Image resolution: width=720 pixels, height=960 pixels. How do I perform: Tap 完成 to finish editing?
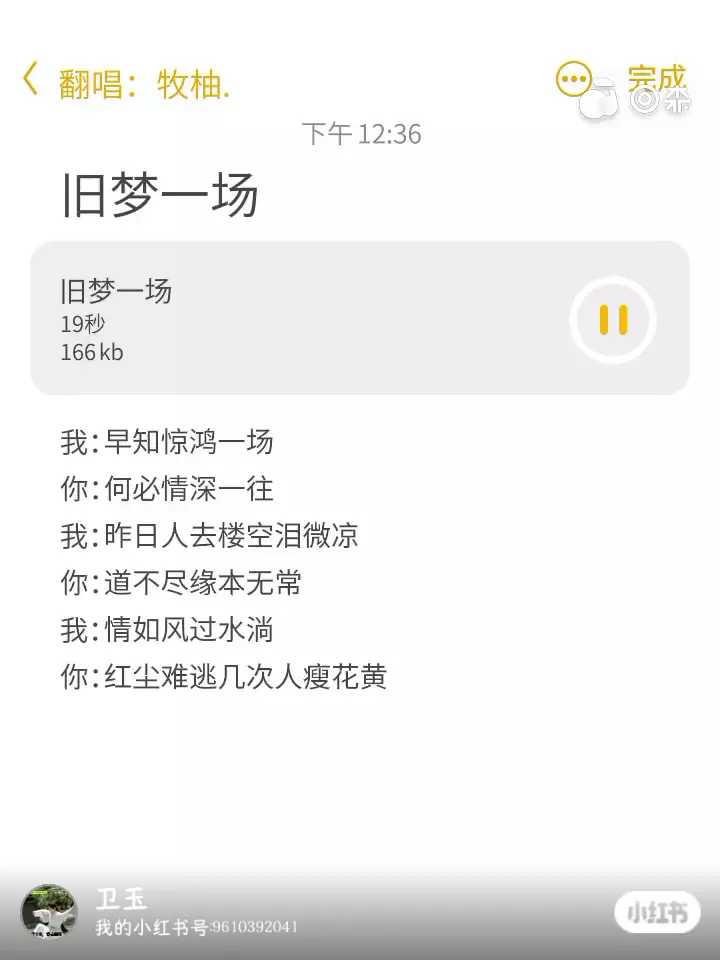click(x=656, y=80)
